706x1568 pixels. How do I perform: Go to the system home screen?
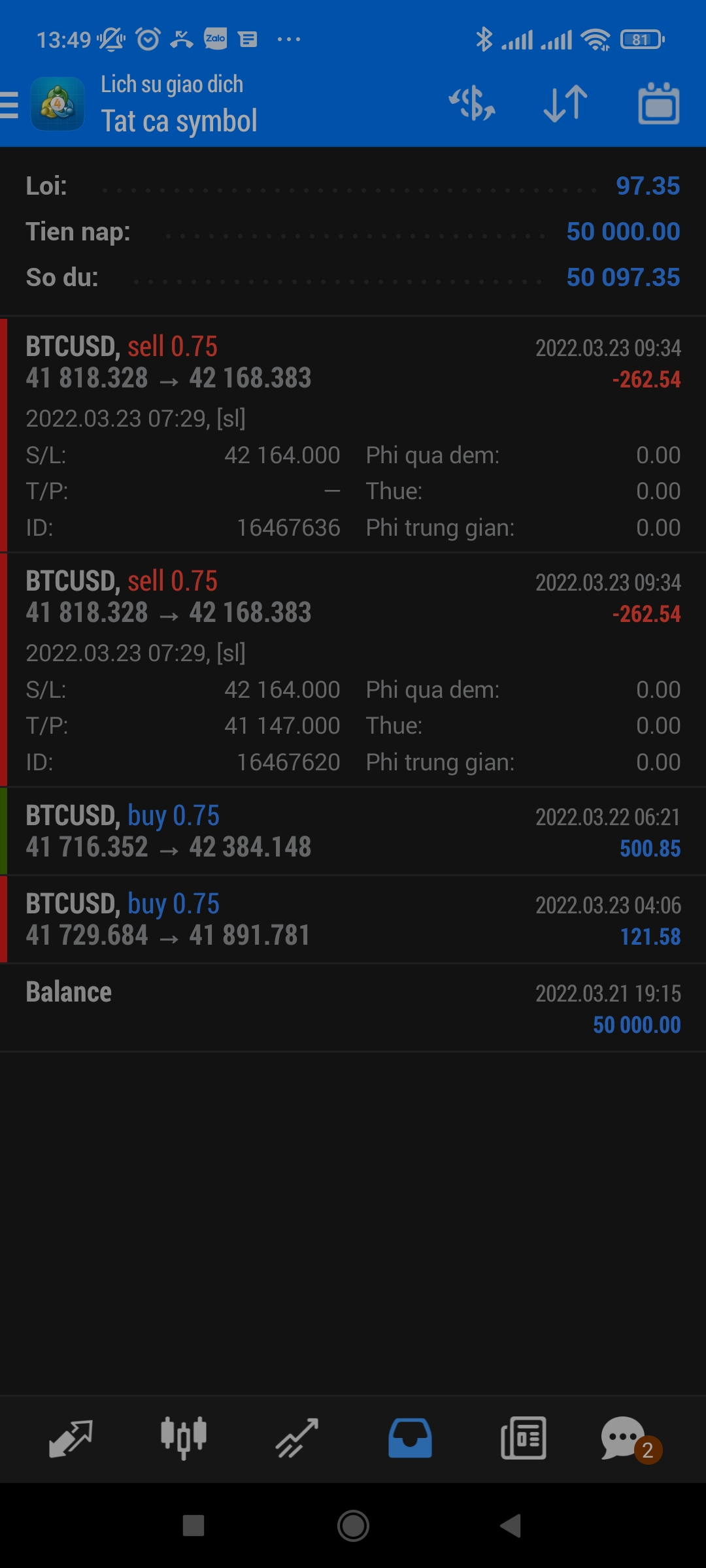[353, 1526]
